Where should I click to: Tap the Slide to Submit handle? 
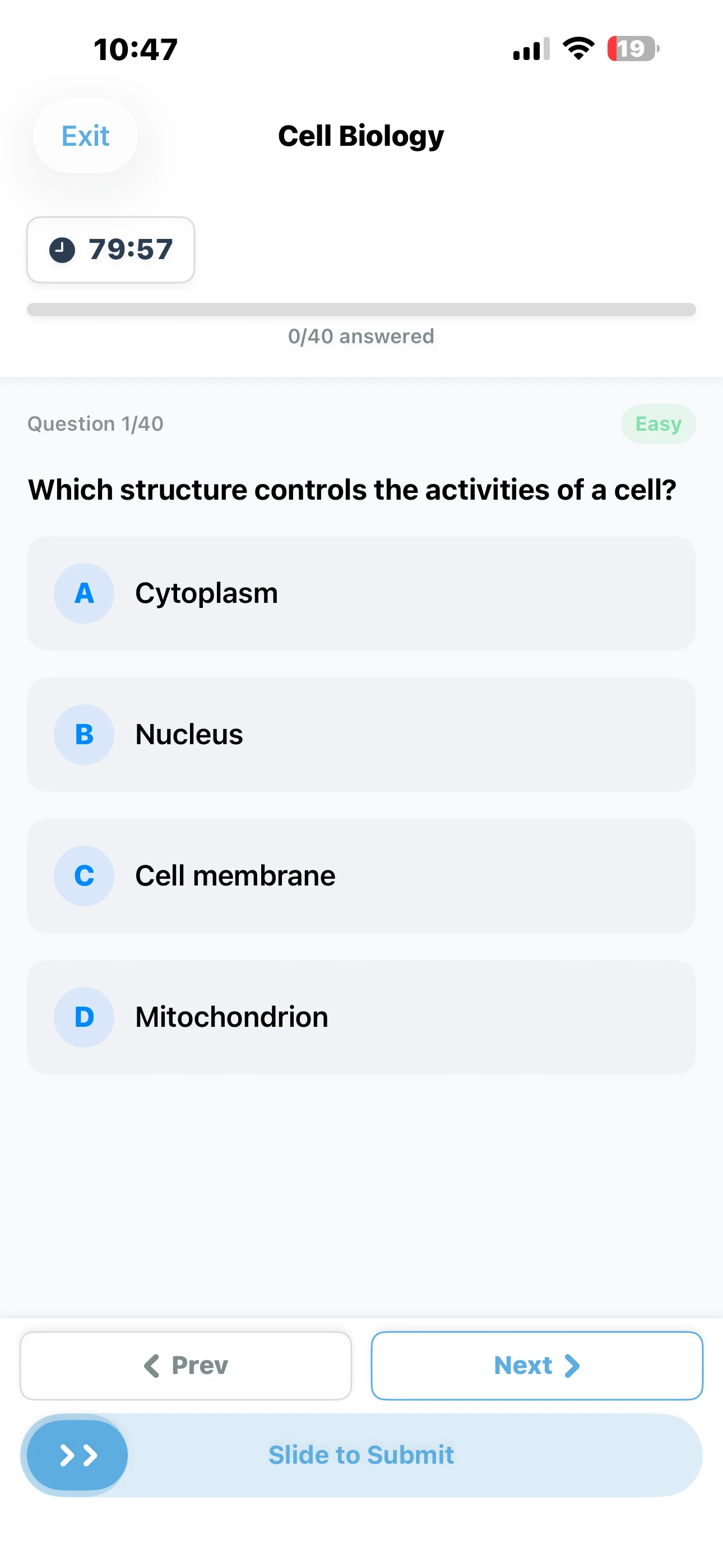(78, 1455)
